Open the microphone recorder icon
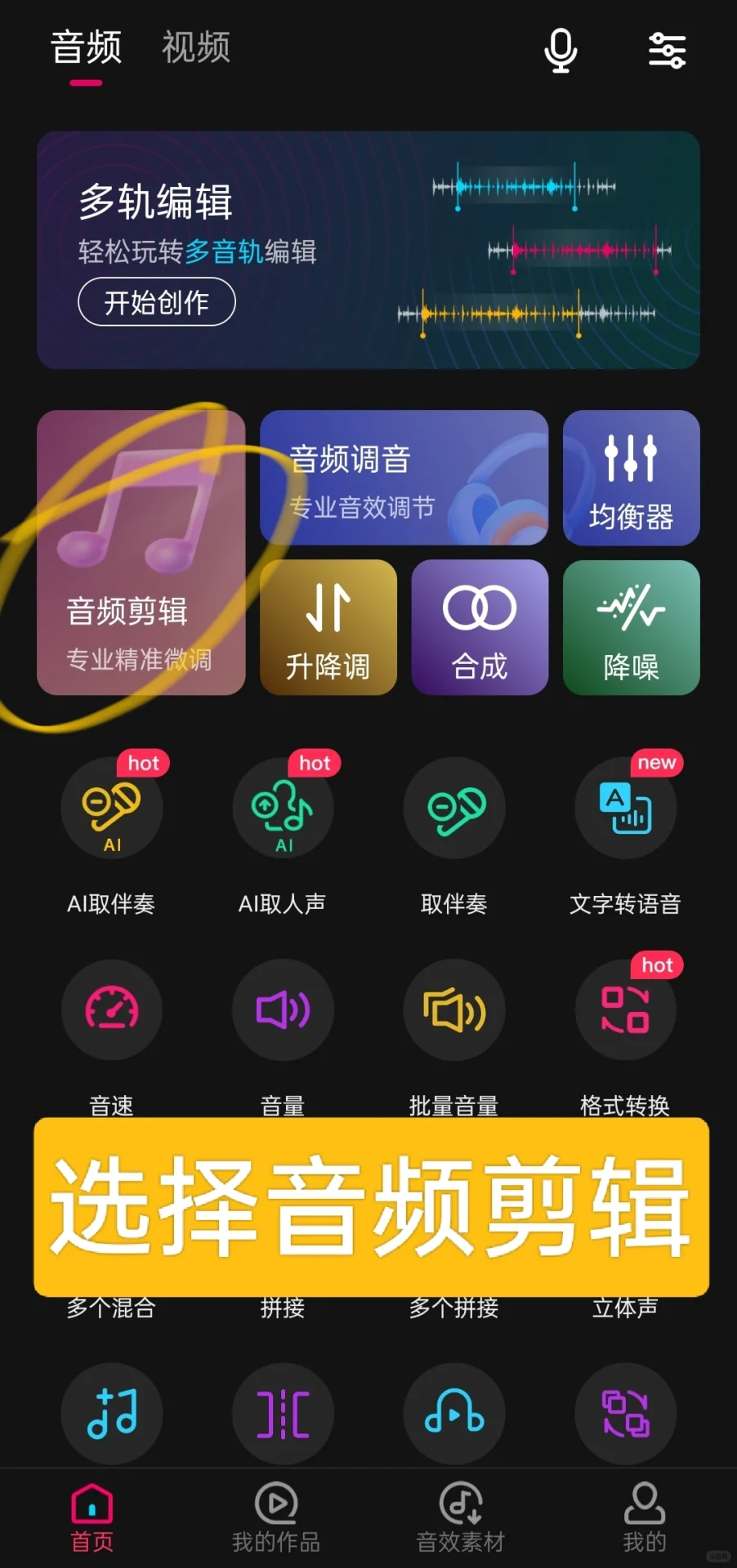This screenshot has width=737, height=1568. tap(561, 50)
